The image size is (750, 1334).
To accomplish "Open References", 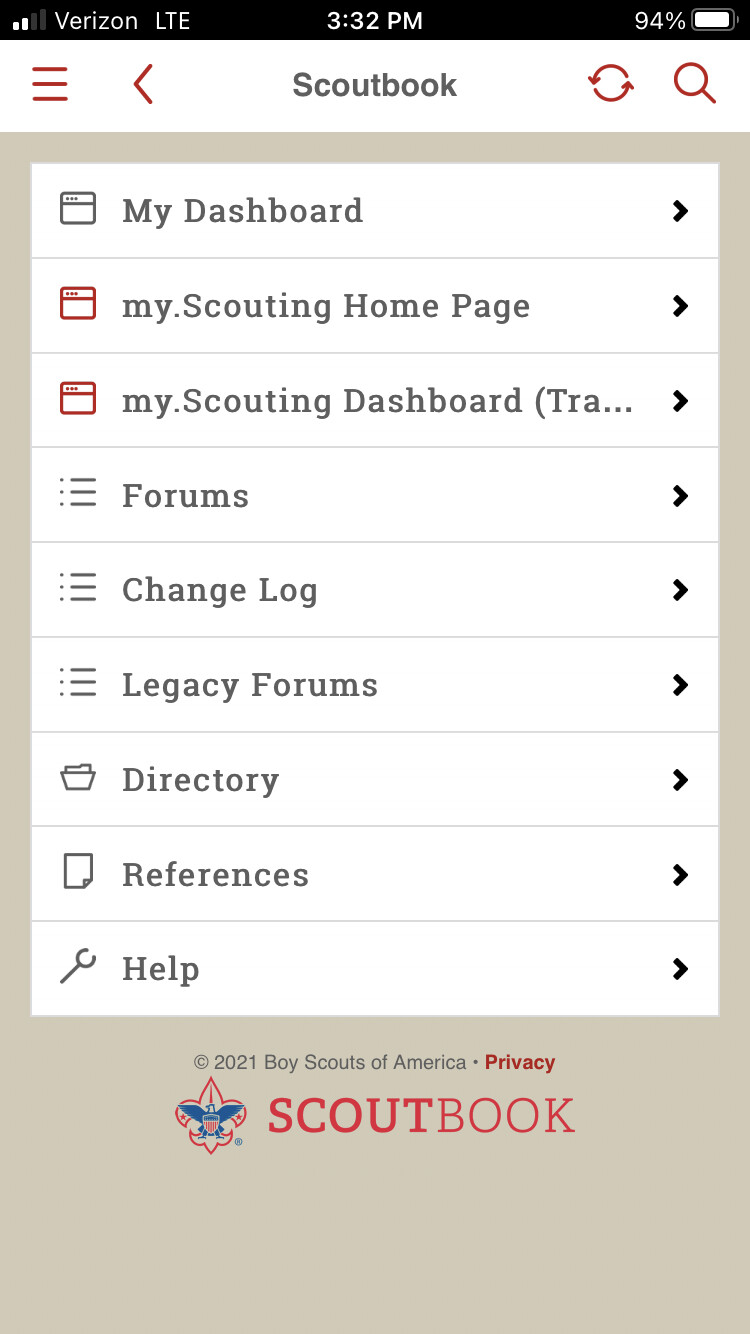I will tap(375, 874).
